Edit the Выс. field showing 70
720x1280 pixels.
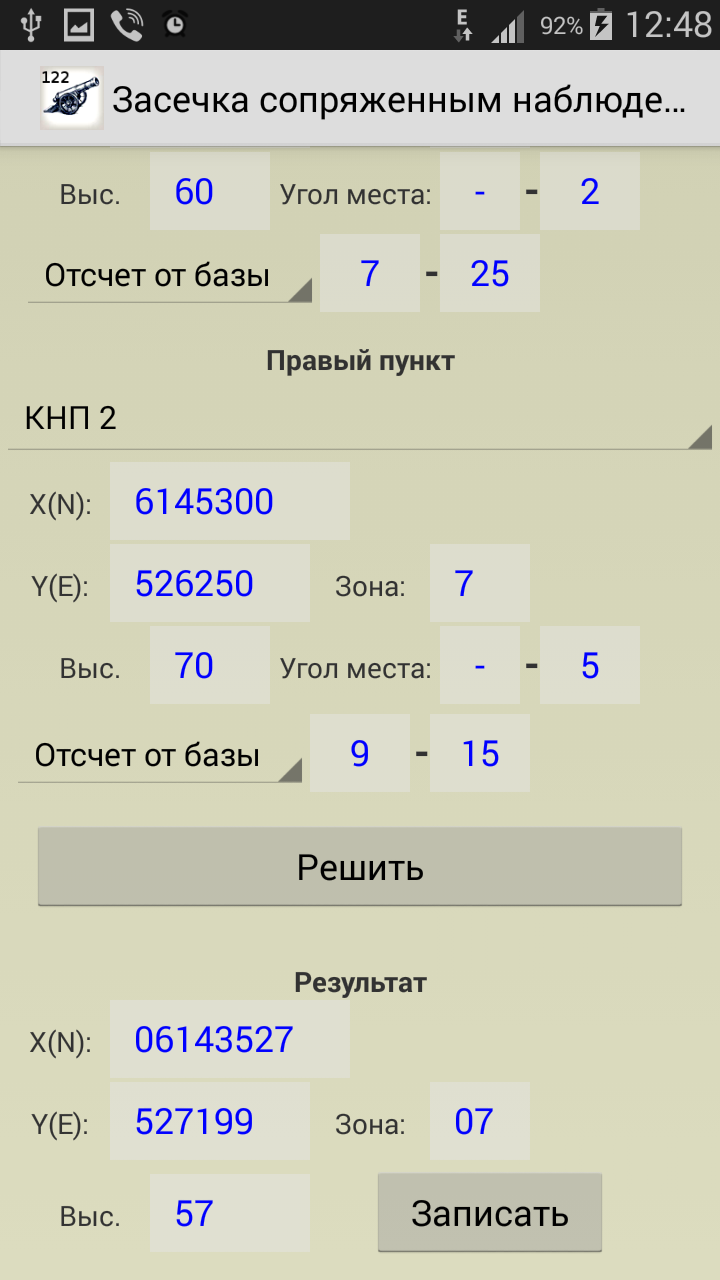[x=210, y=665]
